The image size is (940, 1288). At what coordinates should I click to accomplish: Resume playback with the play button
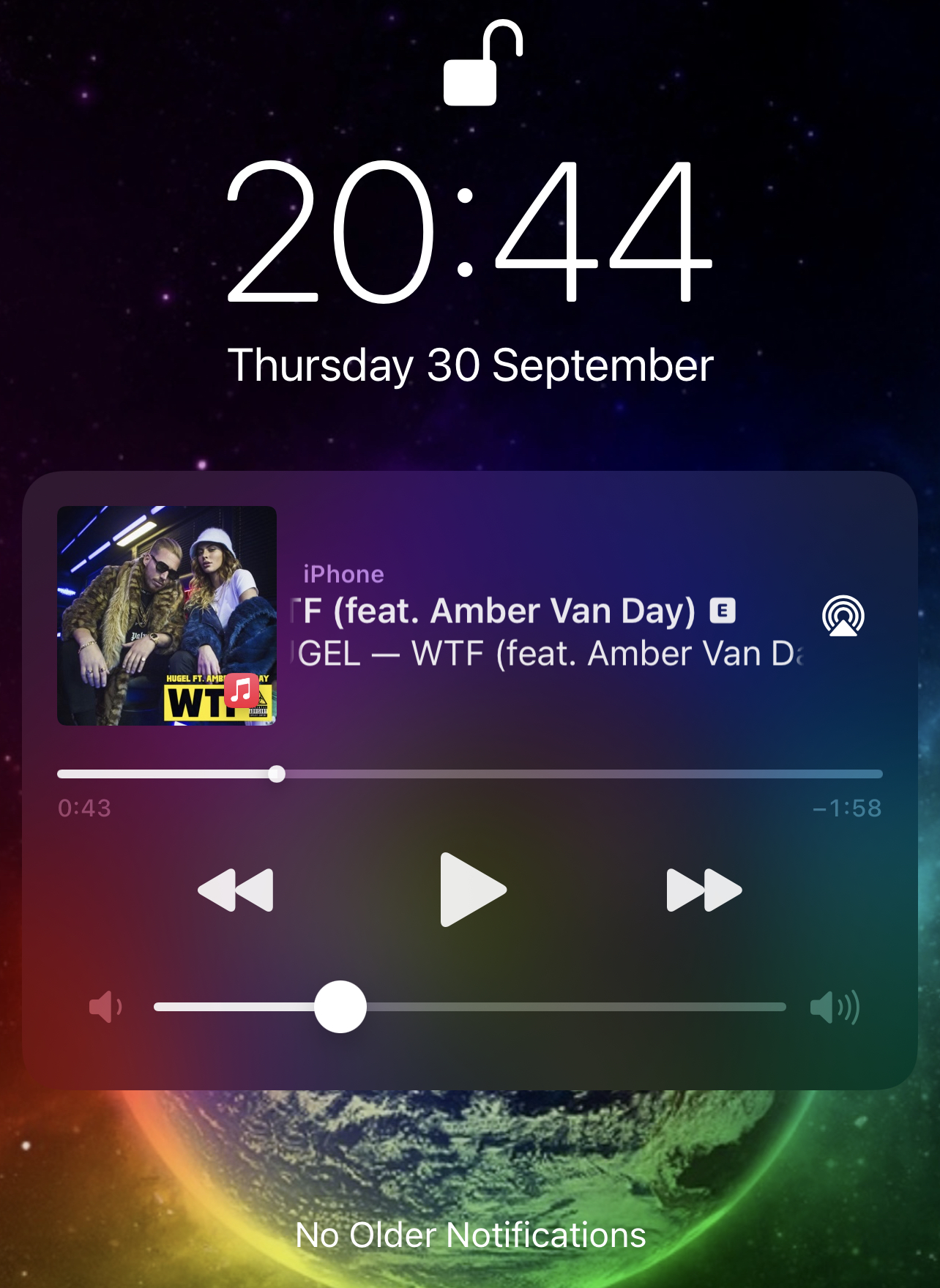point(472,890)
